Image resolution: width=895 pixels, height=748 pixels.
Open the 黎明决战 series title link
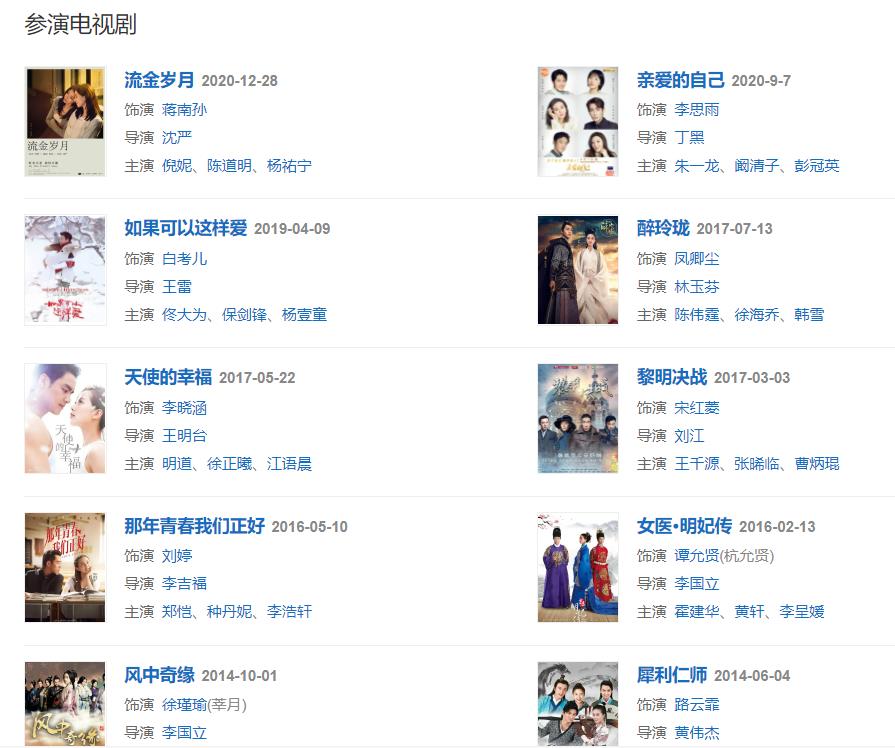click(x=671, y=377)
